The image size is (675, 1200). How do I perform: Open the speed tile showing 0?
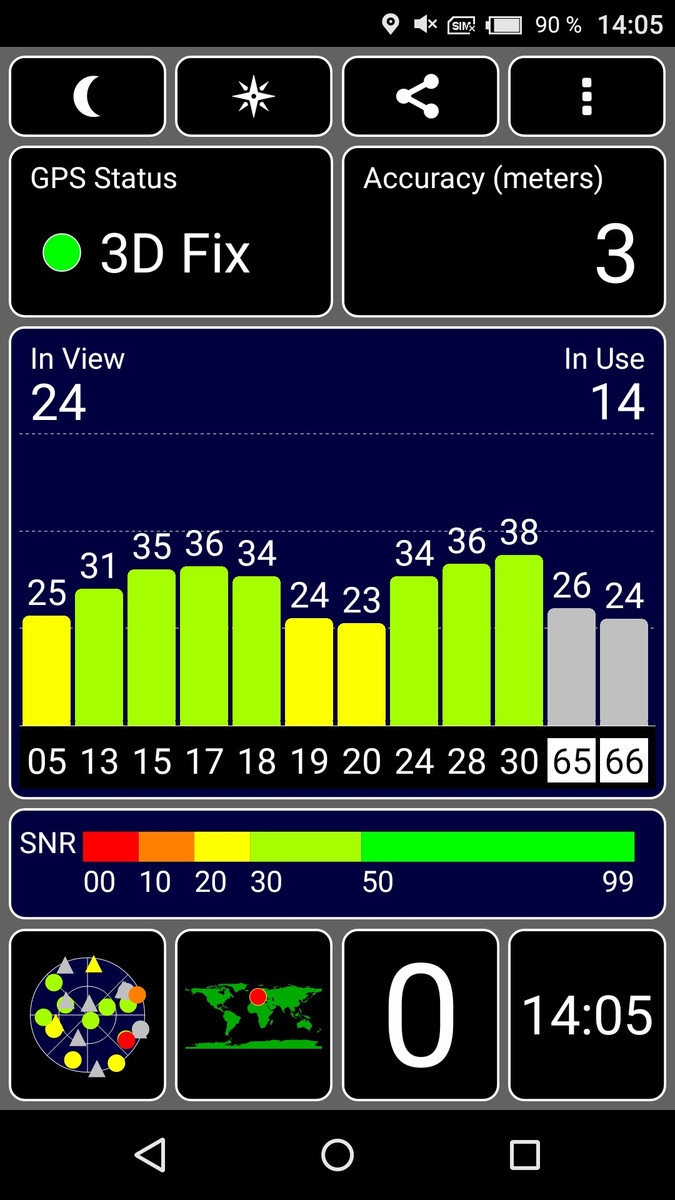click(420, 1015)
